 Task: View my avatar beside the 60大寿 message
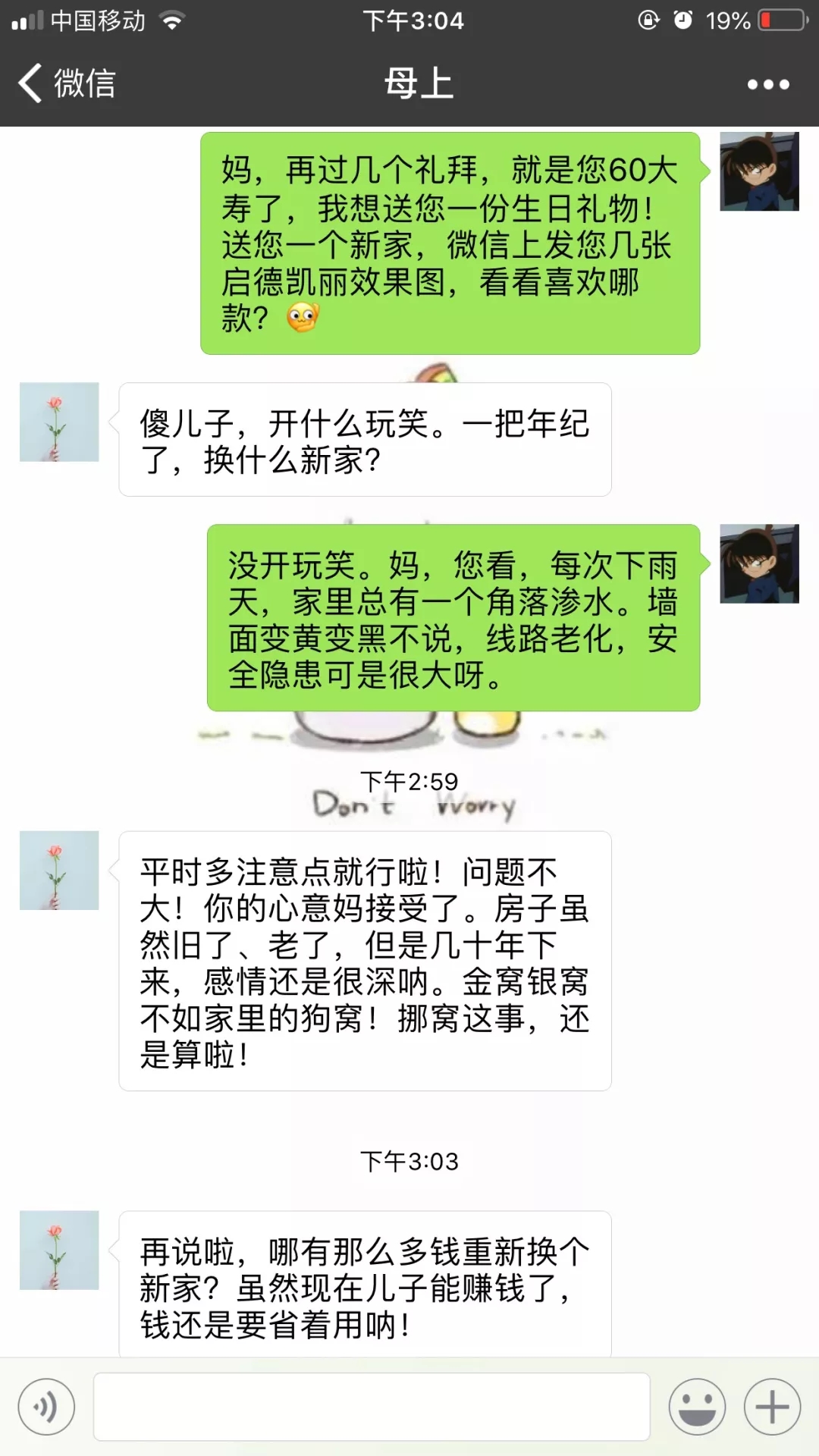(759, 171)
